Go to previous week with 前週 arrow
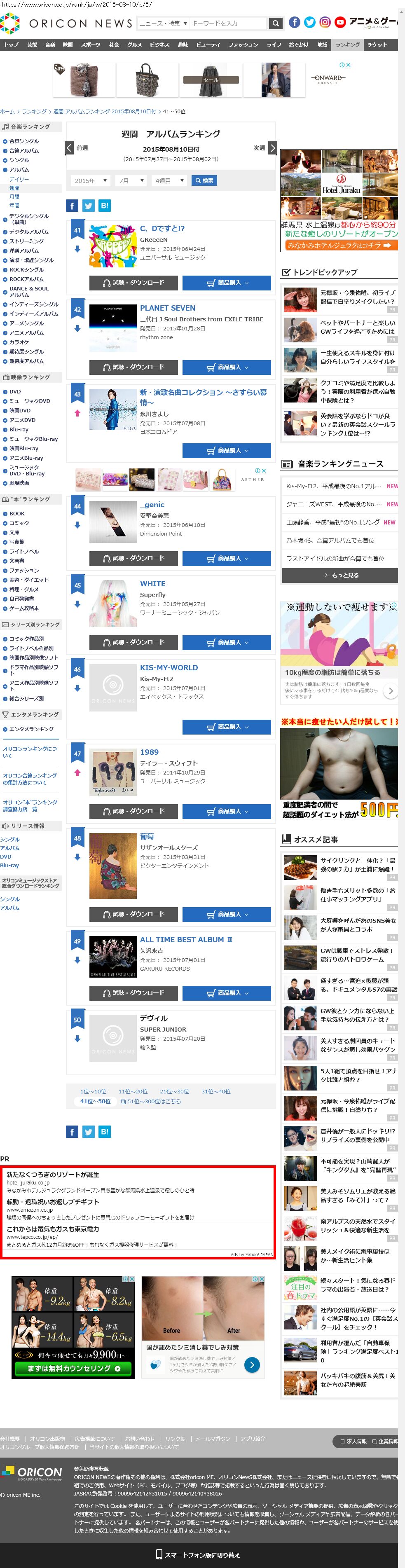This screenshot has height=1568, width=405. pos(70,148)
